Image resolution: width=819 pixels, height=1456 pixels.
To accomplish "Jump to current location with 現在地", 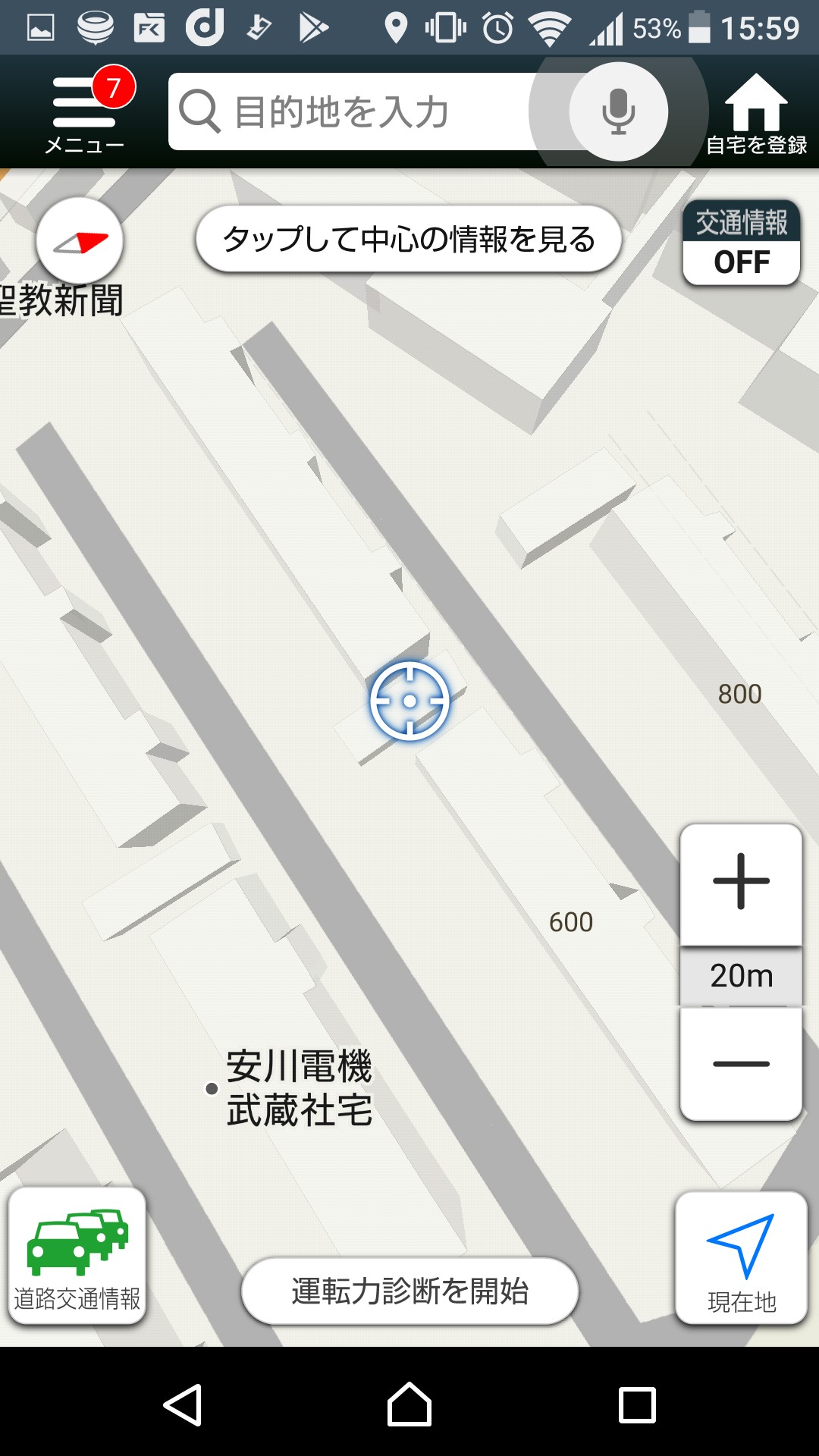I will (741, 1257).
